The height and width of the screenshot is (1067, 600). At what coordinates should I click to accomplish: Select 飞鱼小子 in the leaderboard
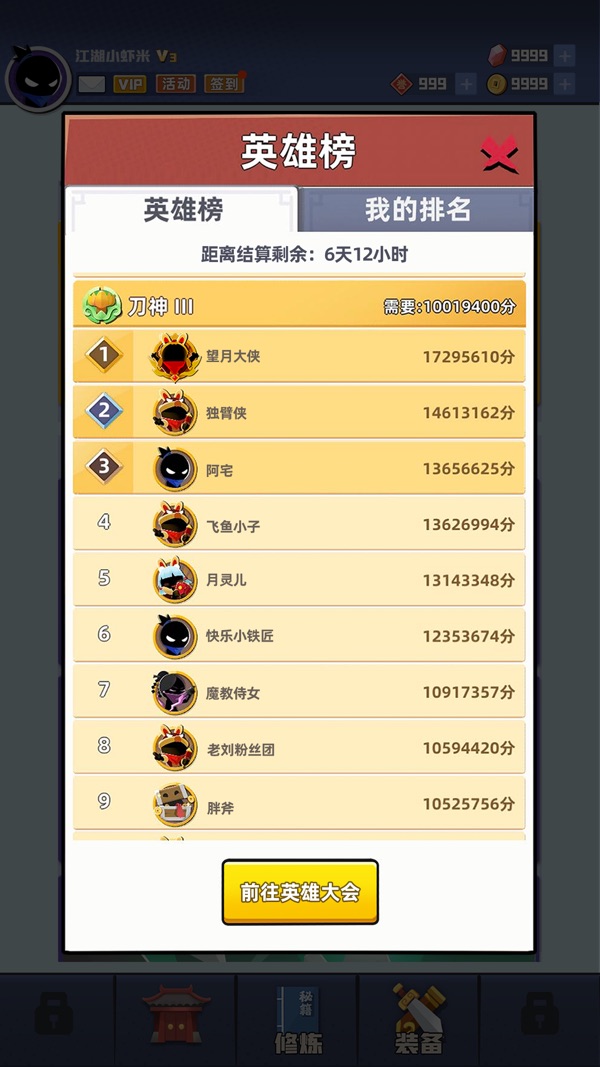point(299,524)
